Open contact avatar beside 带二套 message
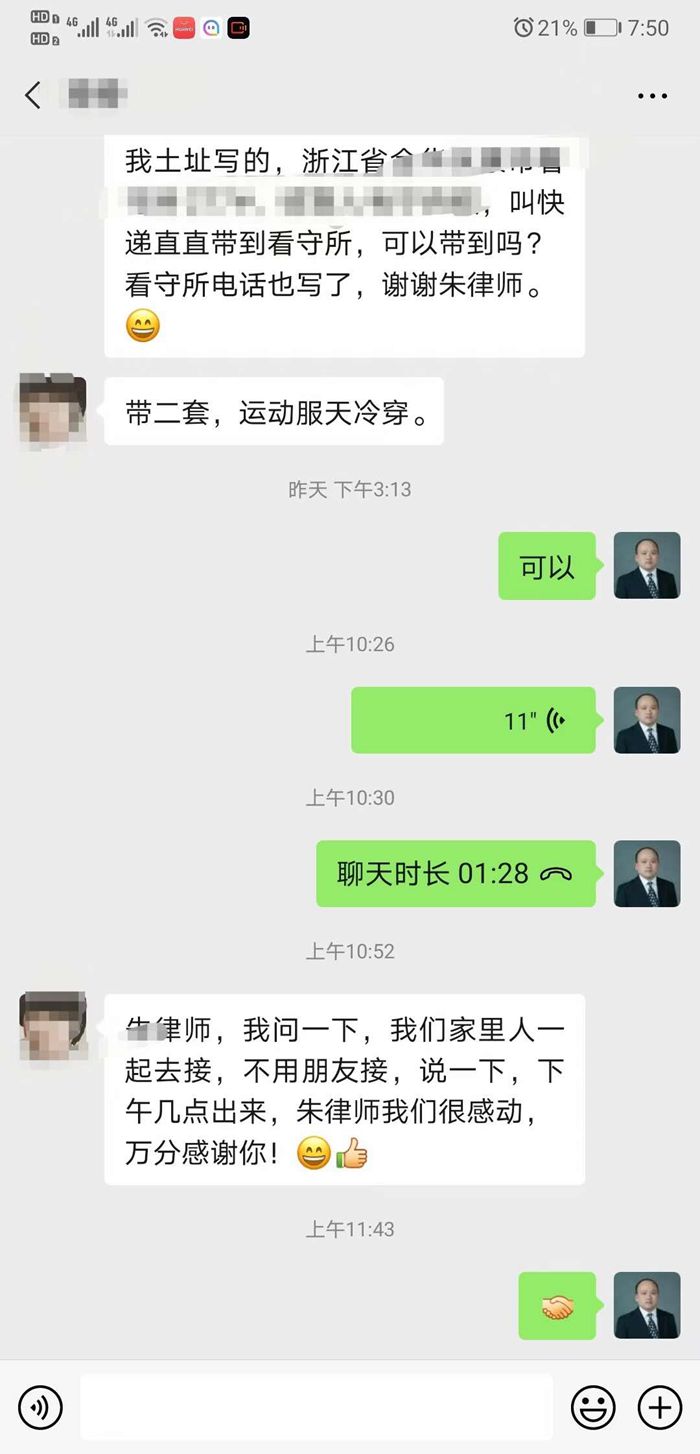Viewport: 700px width, 1454px height. (53, 409)
